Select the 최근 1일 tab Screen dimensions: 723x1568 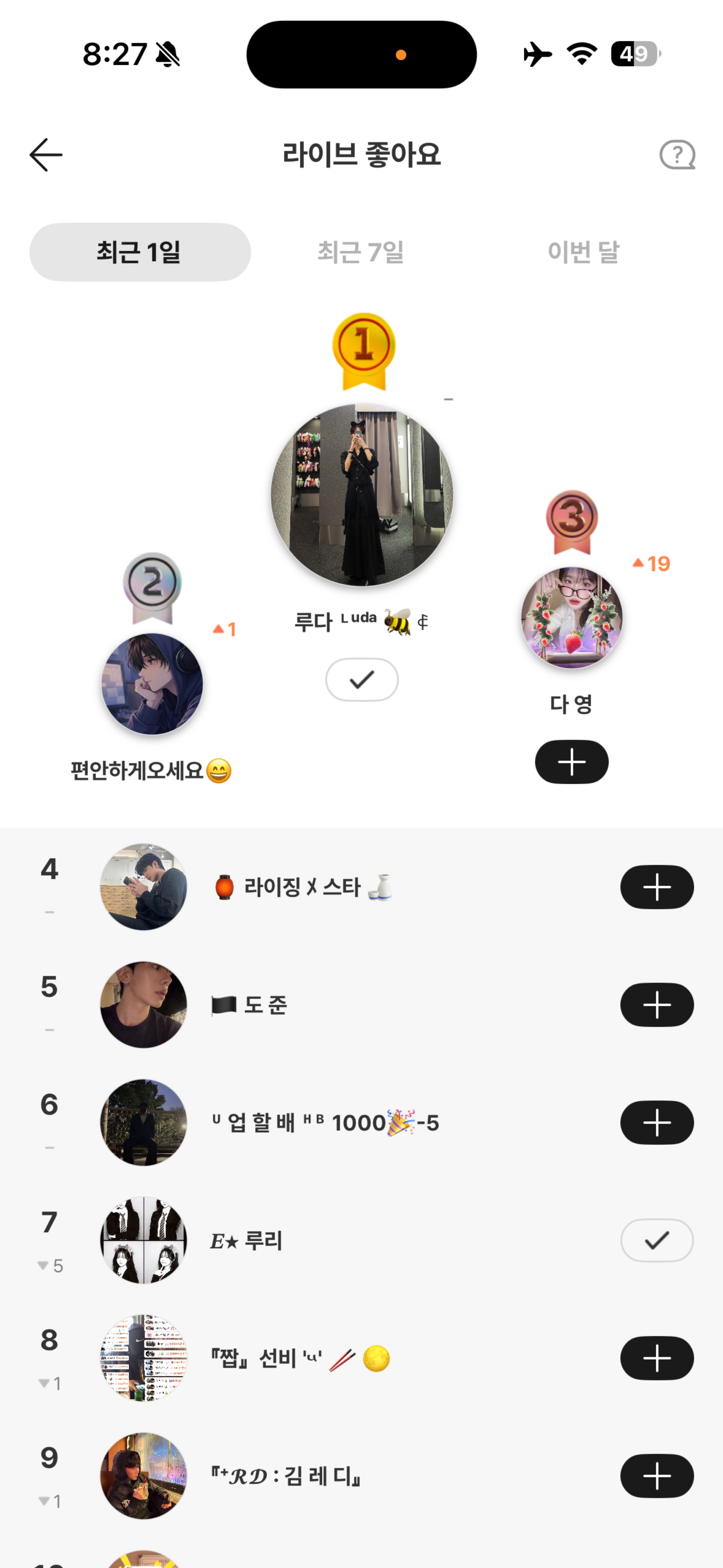click(140, 251)
